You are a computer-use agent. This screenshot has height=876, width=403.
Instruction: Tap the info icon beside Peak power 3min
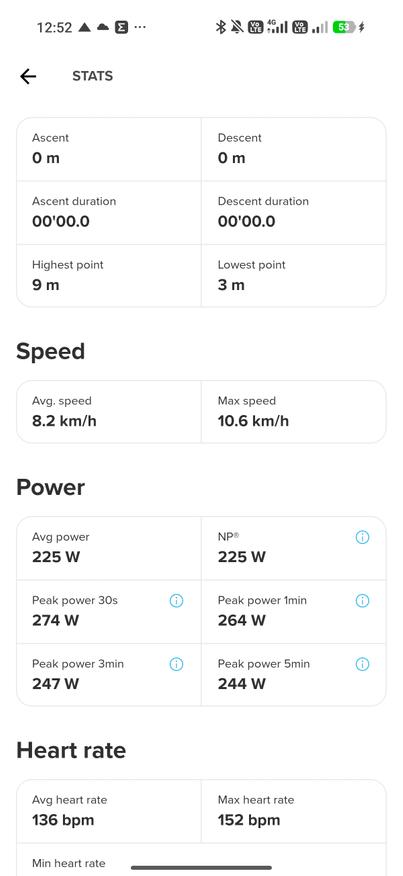[x=176, y=664]
